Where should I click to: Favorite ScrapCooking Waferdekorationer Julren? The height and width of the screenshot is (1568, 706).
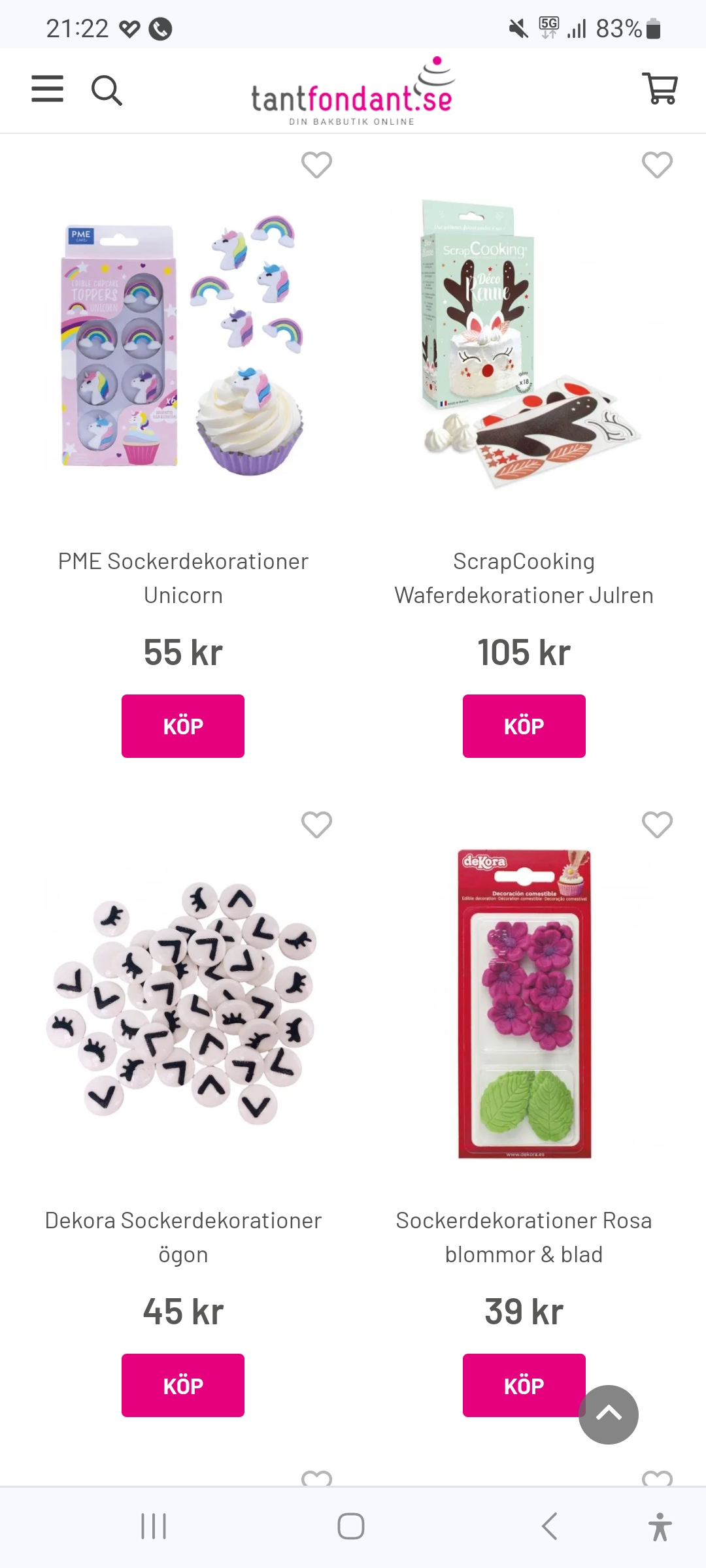tap(657, 165)
